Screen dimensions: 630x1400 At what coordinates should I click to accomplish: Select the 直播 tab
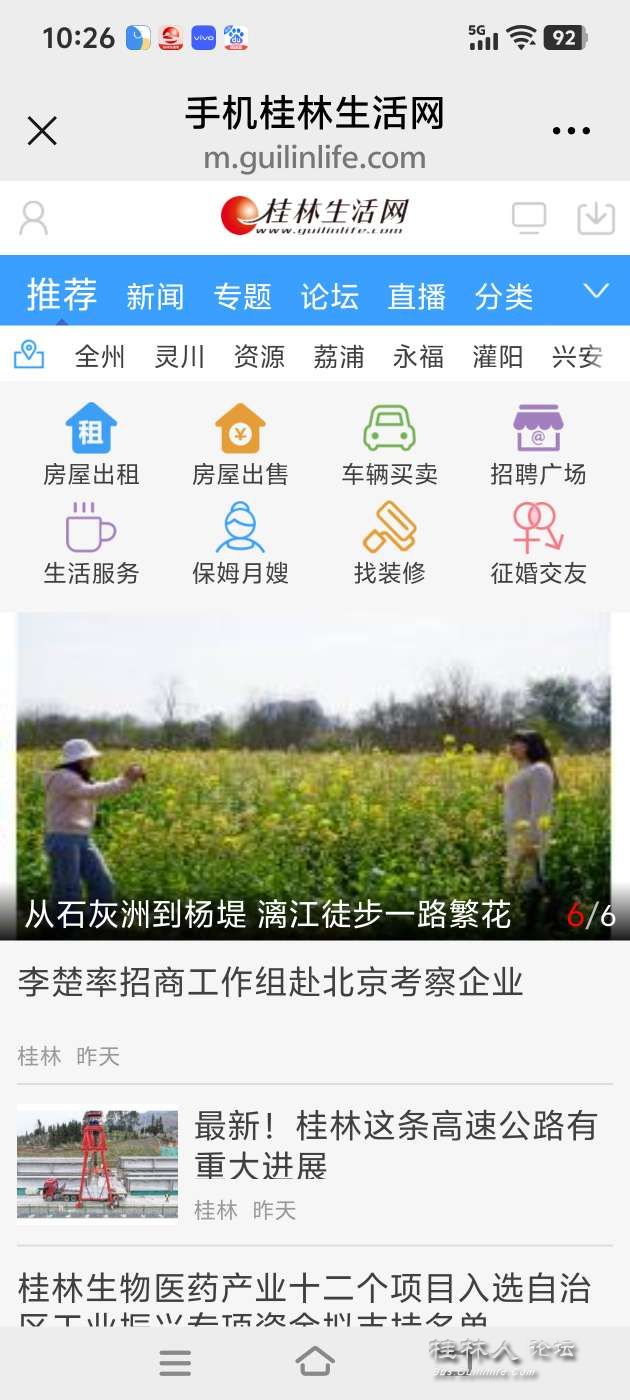click(416, 296)
